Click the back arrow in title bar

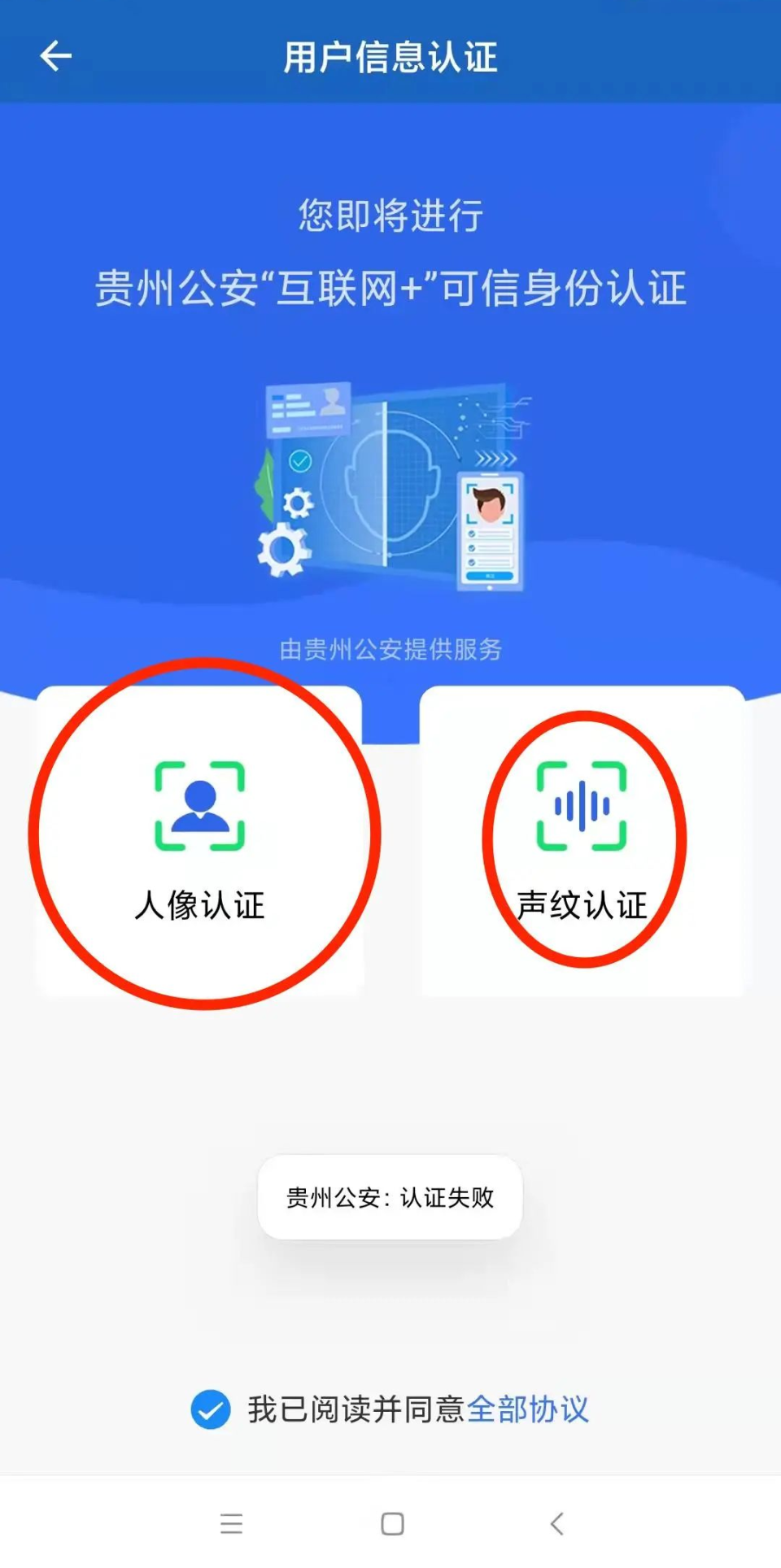[54, 57]
